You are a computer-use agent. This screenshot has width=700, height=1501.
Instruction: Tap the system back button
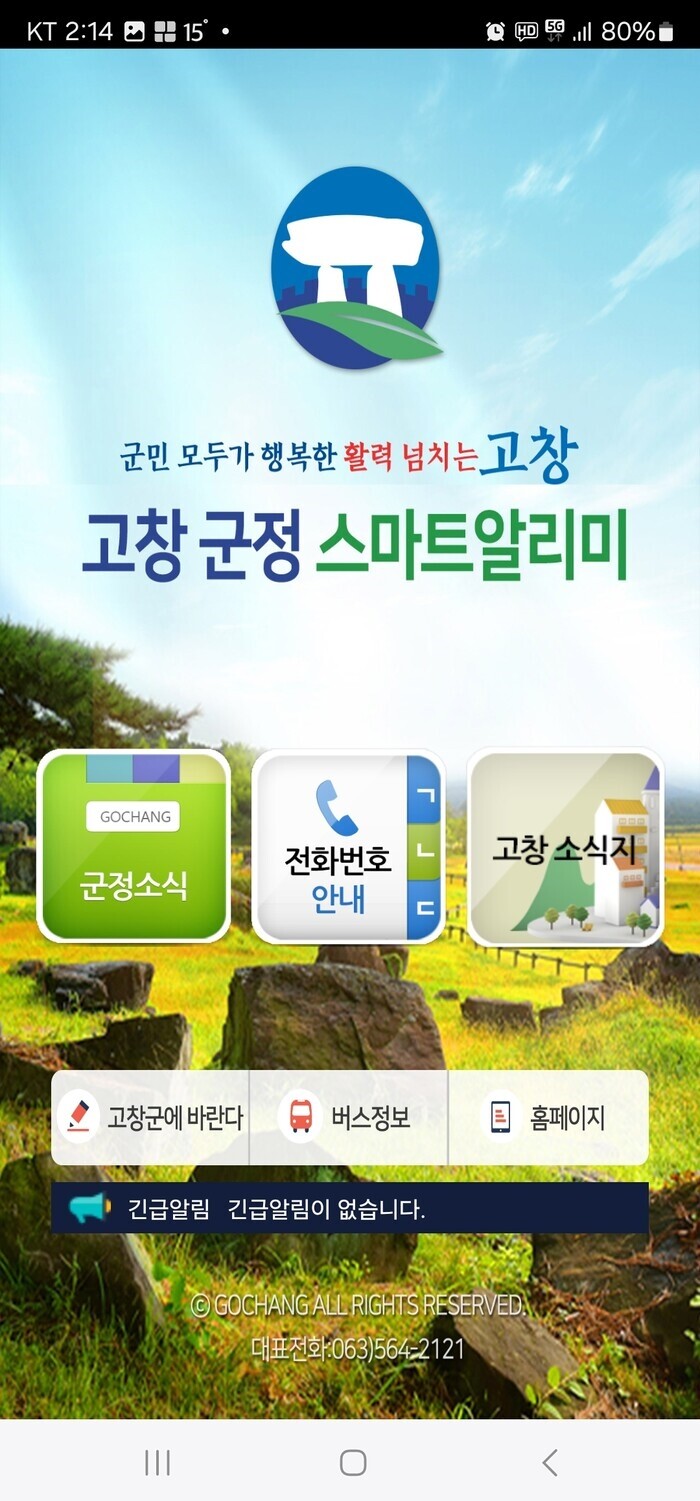(549, 1463)
